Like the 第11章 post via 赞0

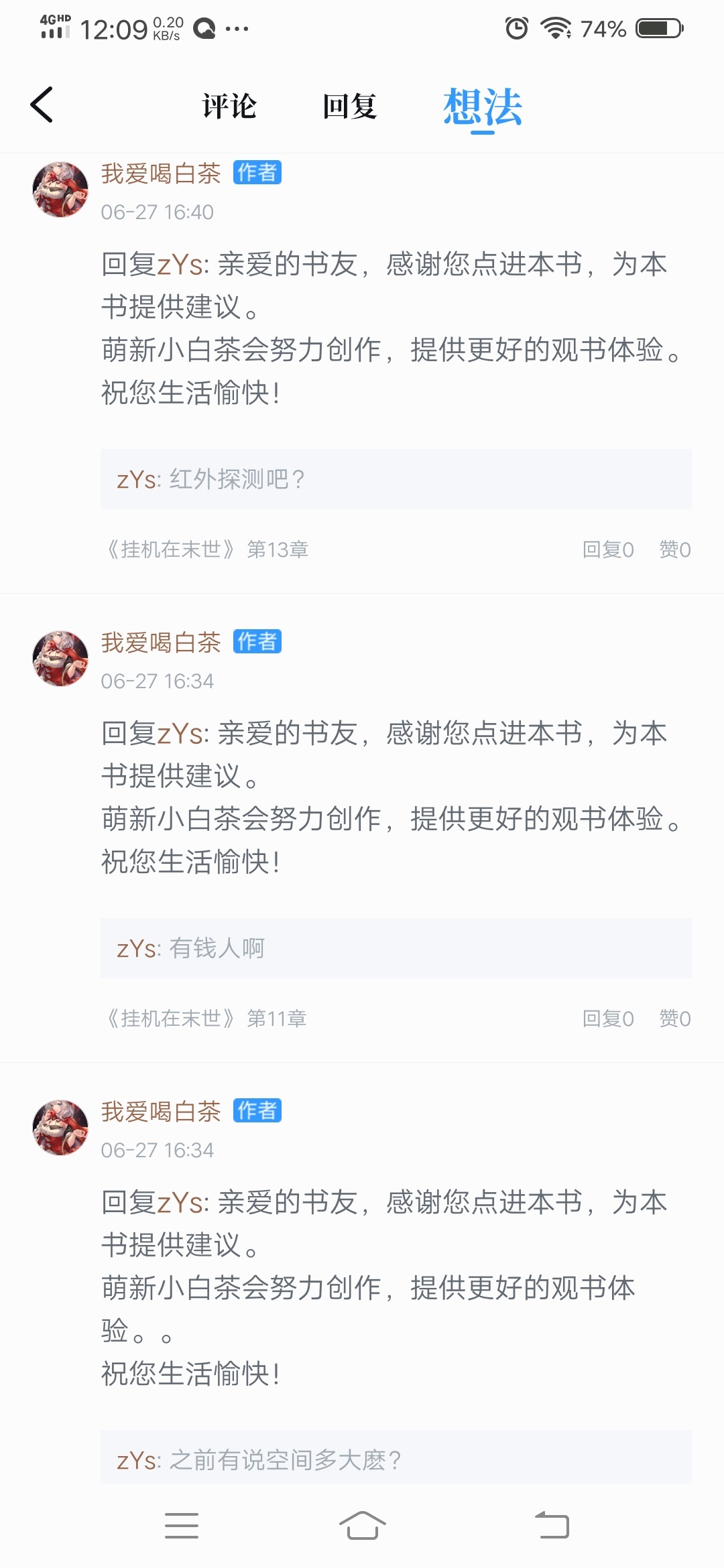coord(675,1019)
